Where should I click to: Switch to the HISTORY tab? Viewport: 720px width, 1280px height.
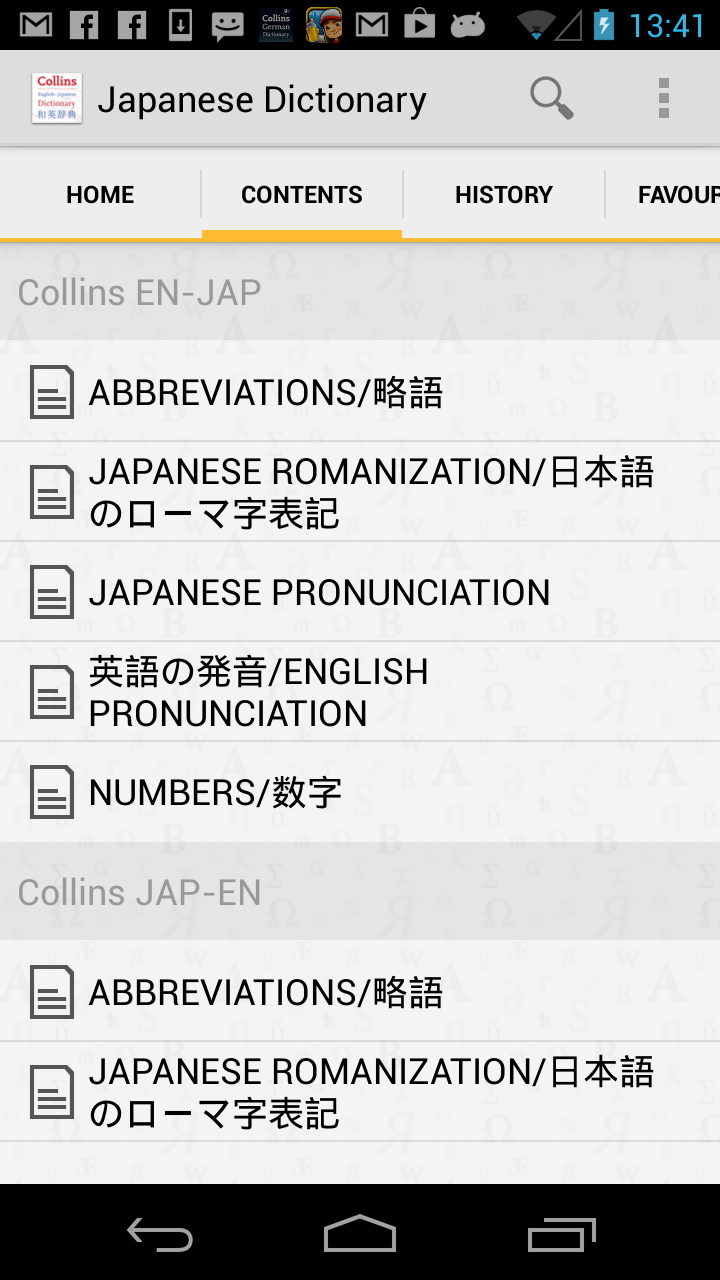click(x=504, y=194)
